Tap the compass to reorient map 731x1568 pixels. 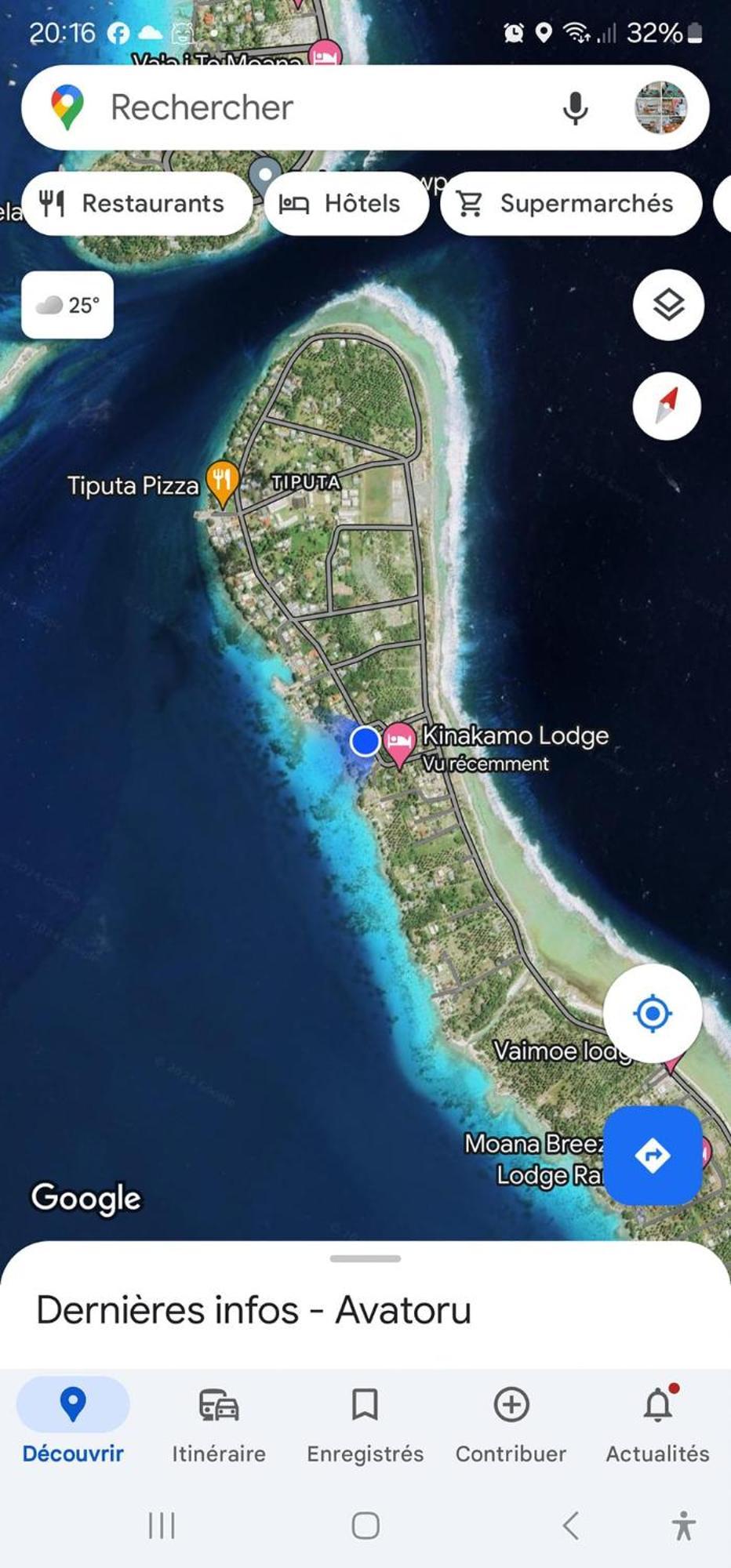coord(667,406)
